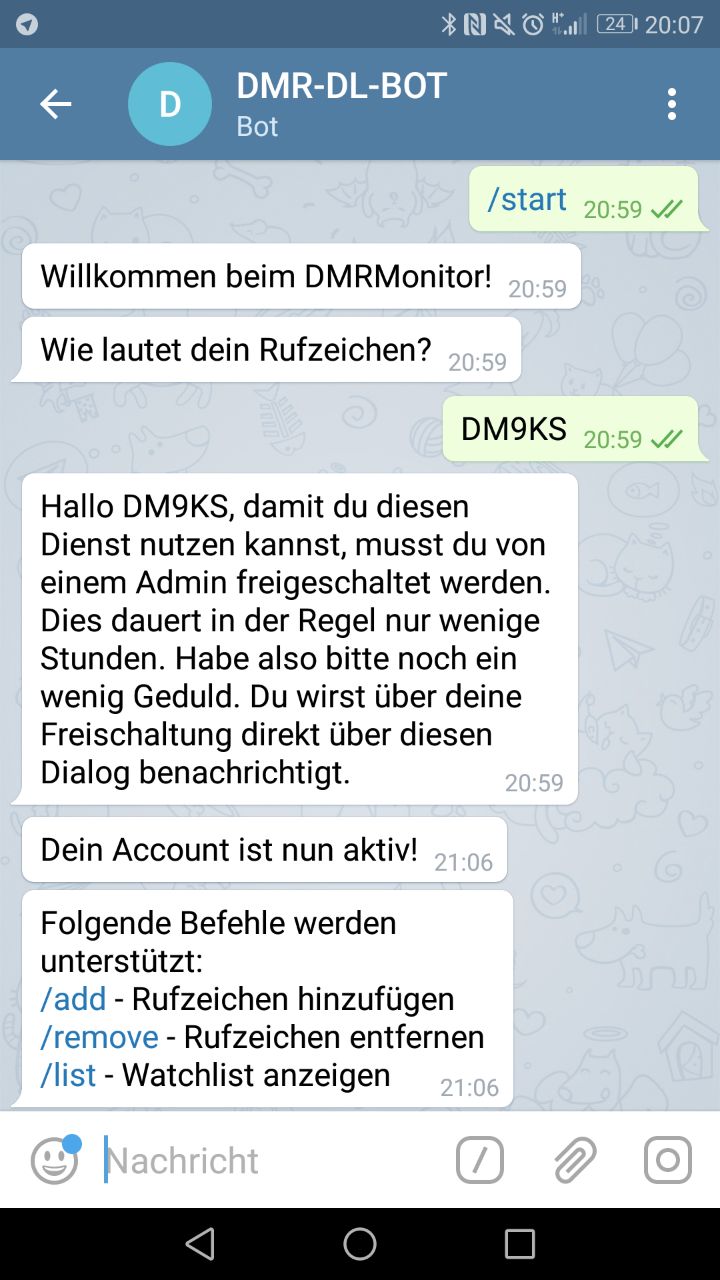Tap the /start command link
The width and height of the screenshot is (720, 1280).
[526, 199]
